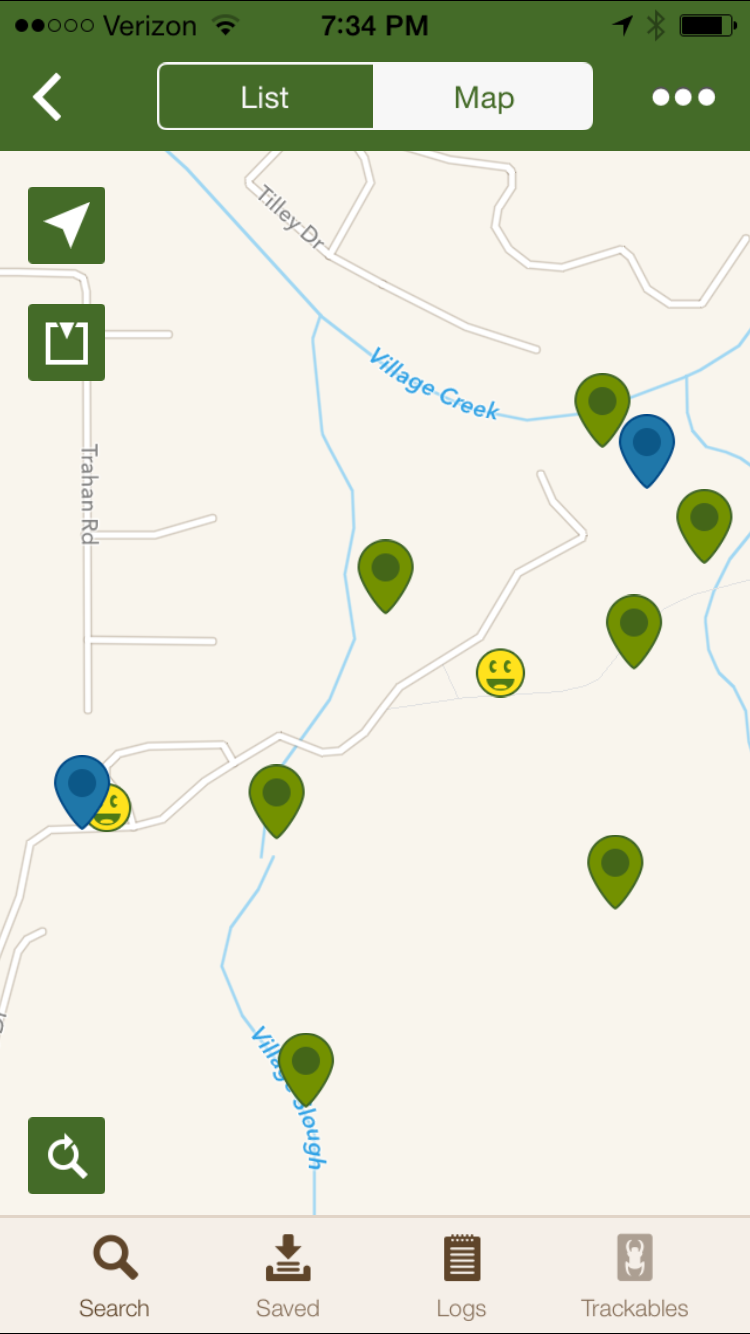Select the green cache pin on Village Slough label
750x1334 pixels.
click(306, 1064)
